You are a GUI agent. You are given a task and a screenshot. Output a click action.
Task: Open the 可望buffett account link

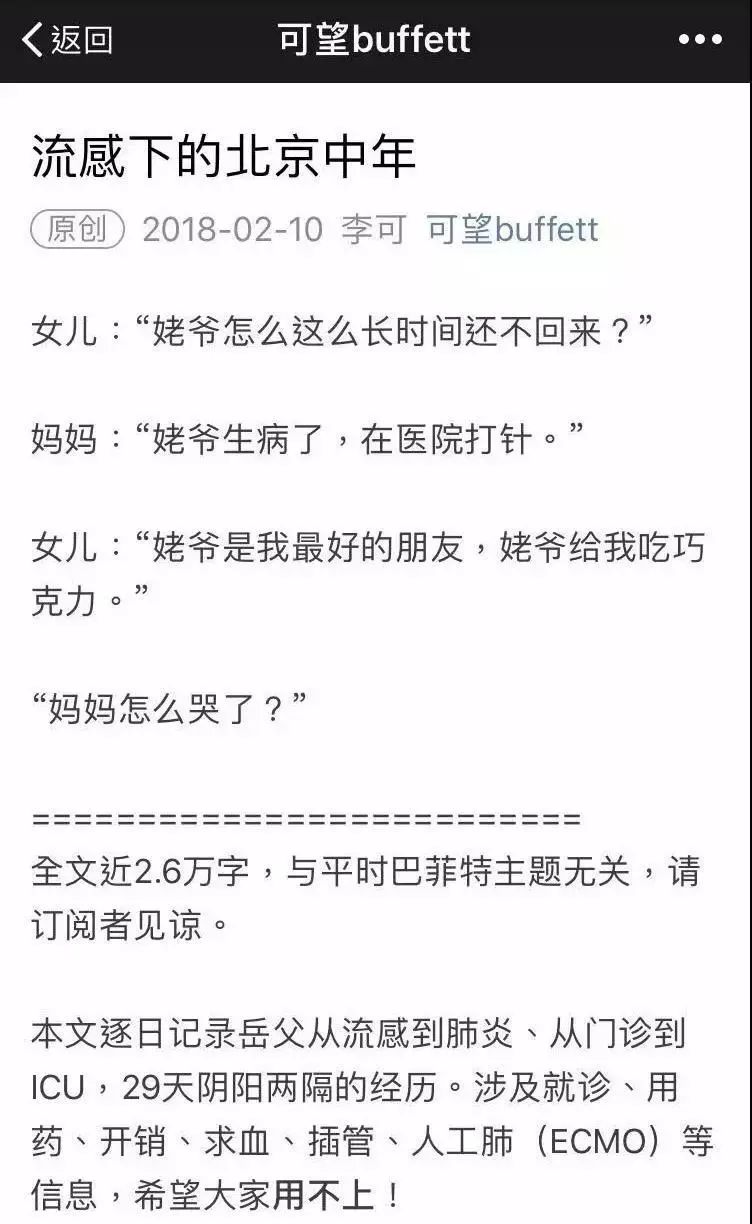pyautogui.click(x=512, y=229)
